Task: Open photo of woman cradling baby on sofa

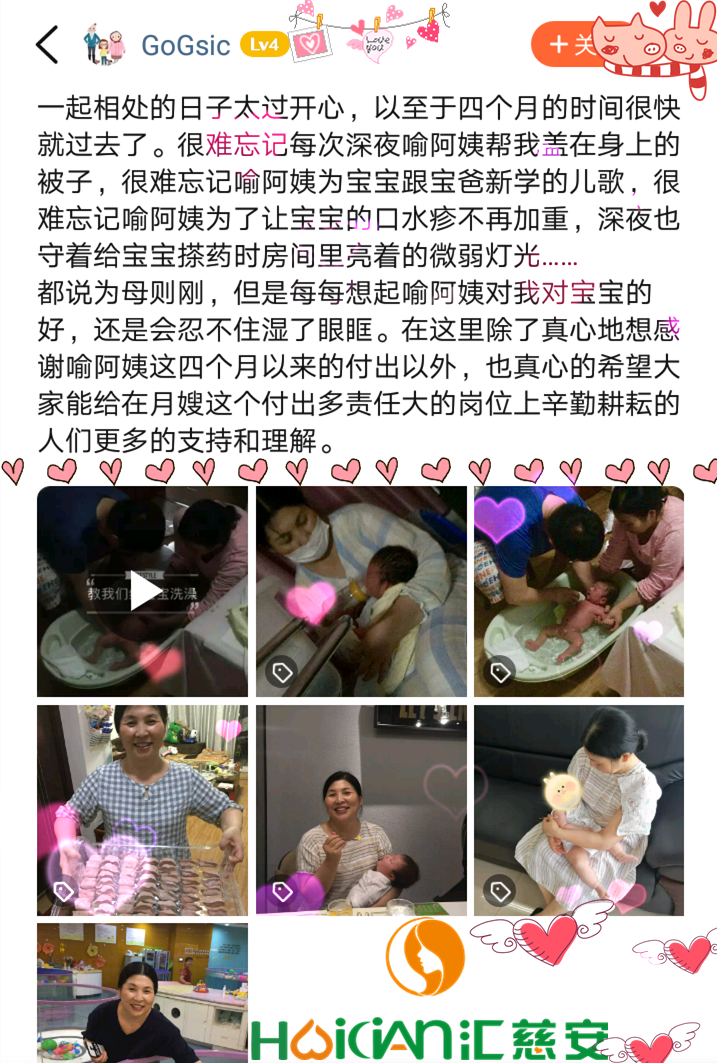Action: [x=579, y=810]
